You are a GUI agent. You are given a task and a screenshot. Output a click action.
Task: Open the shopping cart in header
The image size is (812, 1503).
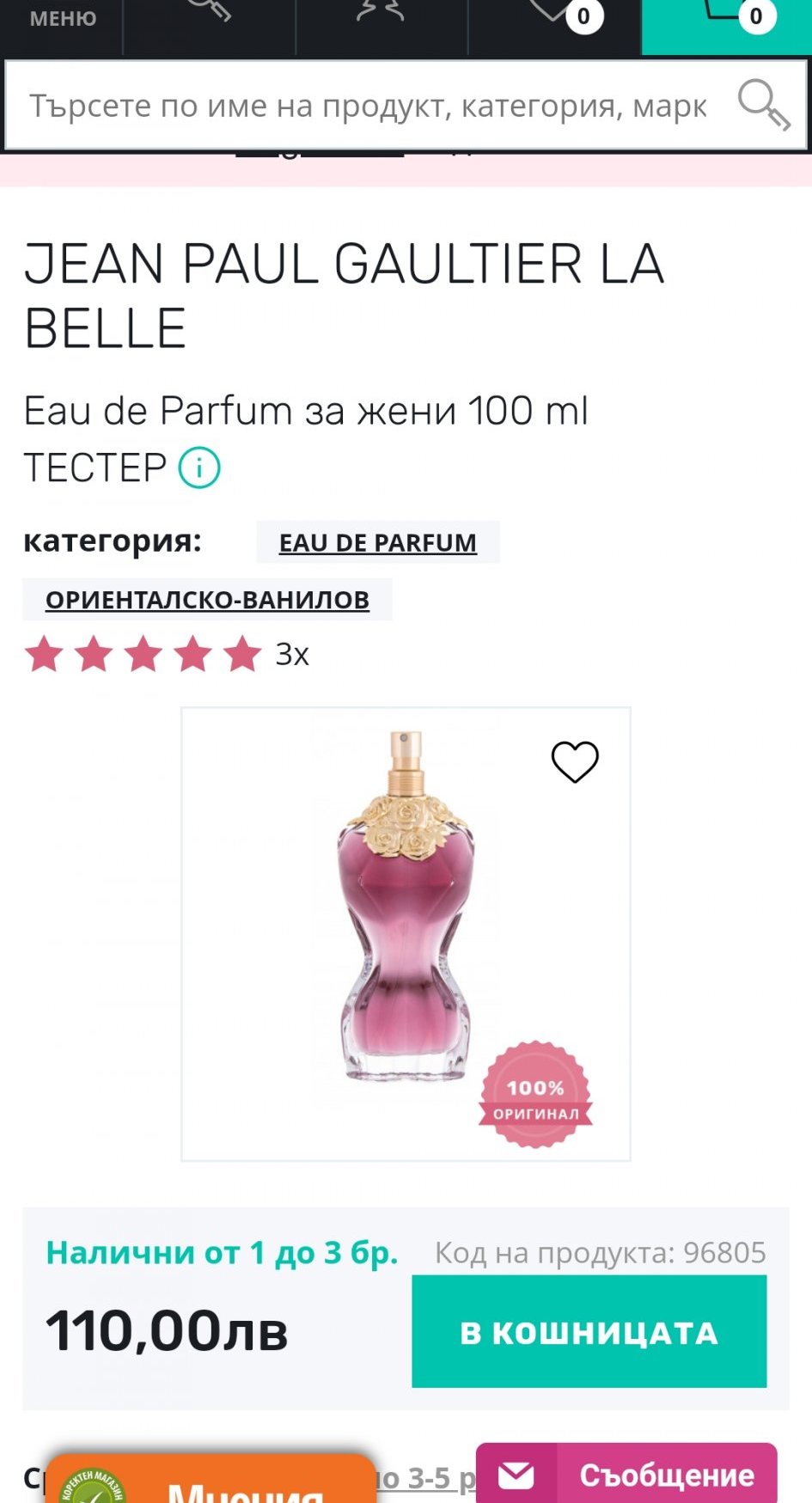pos(726,19)
